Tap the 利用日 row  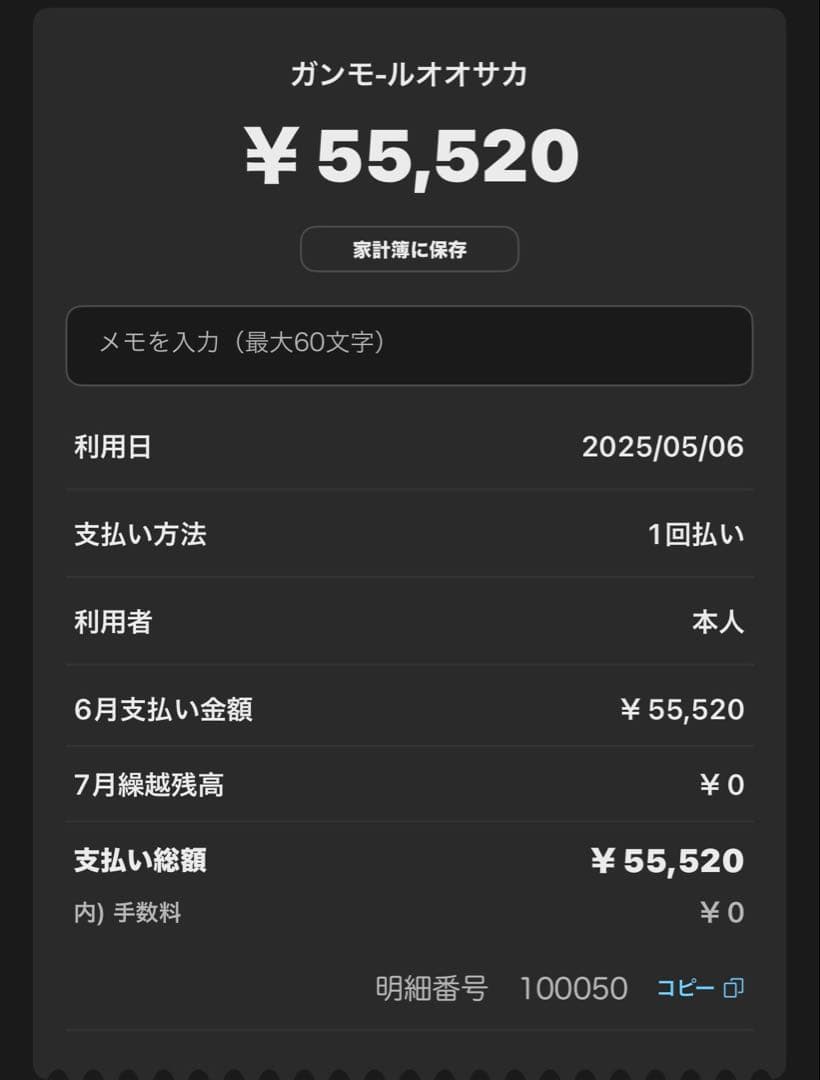pos(113,448)
